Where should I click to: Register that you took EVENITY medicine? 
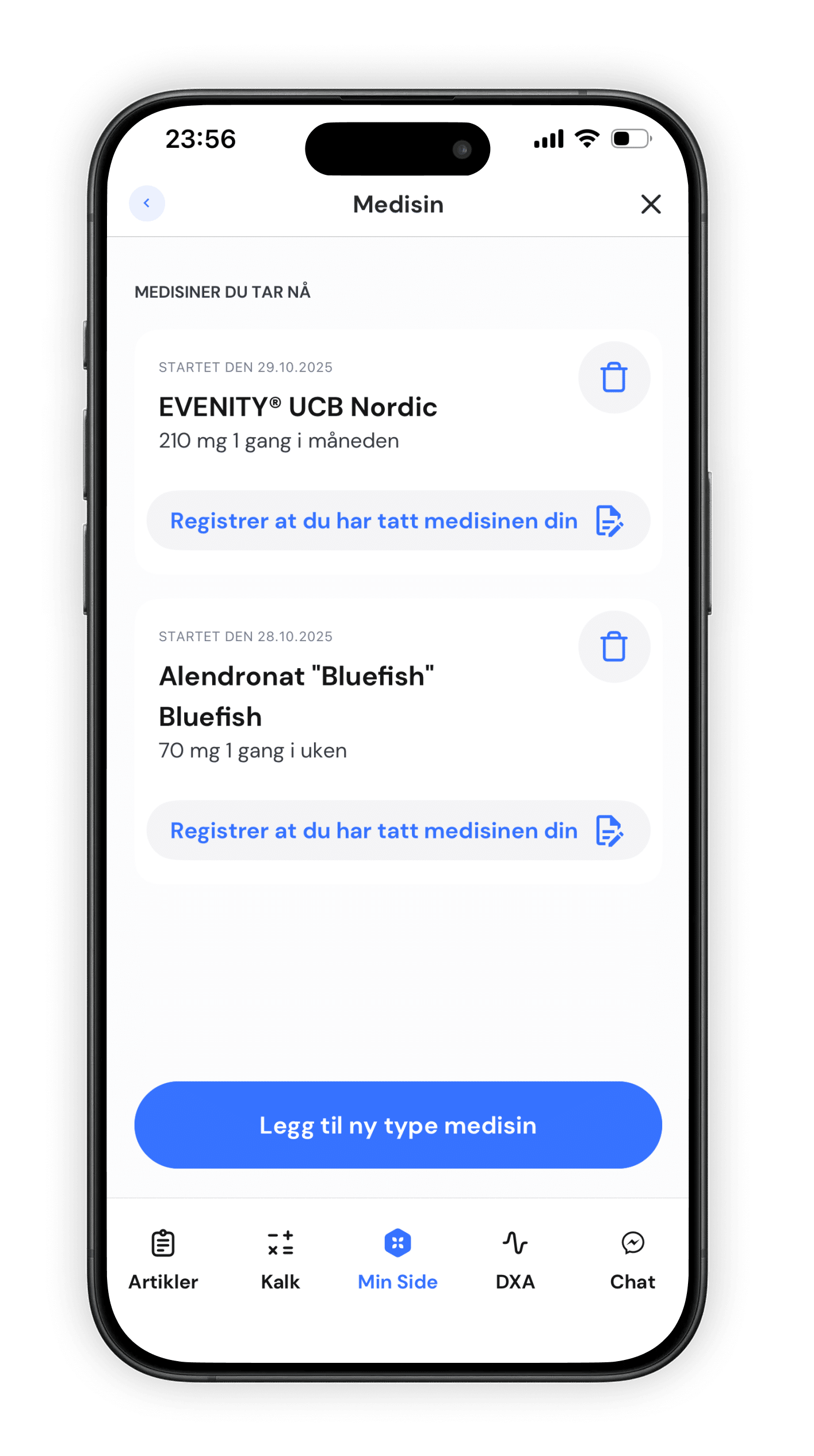pyautogui.click(x=398, y=521)
